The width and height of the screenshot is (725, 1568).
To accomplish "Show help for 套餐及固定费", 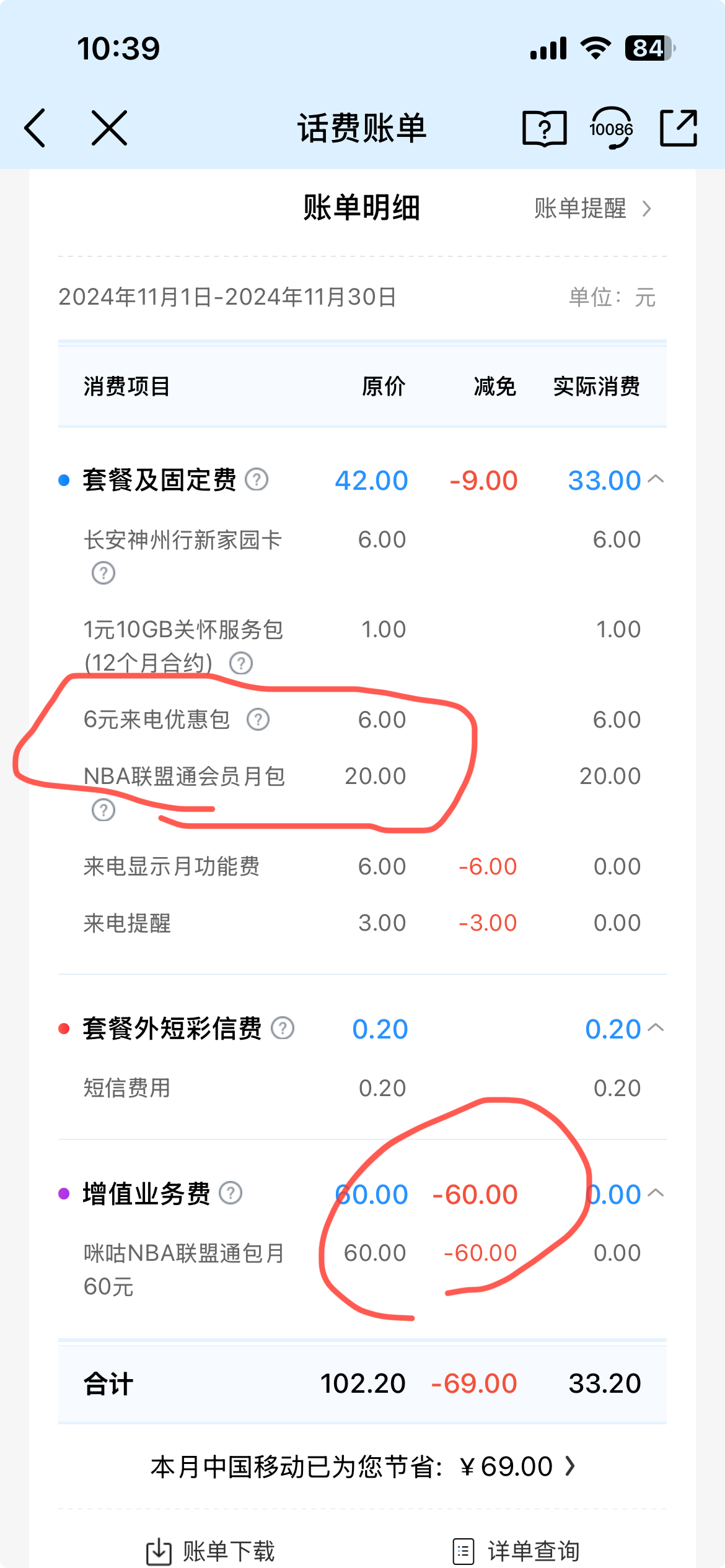I will click(x=257, y=479).
